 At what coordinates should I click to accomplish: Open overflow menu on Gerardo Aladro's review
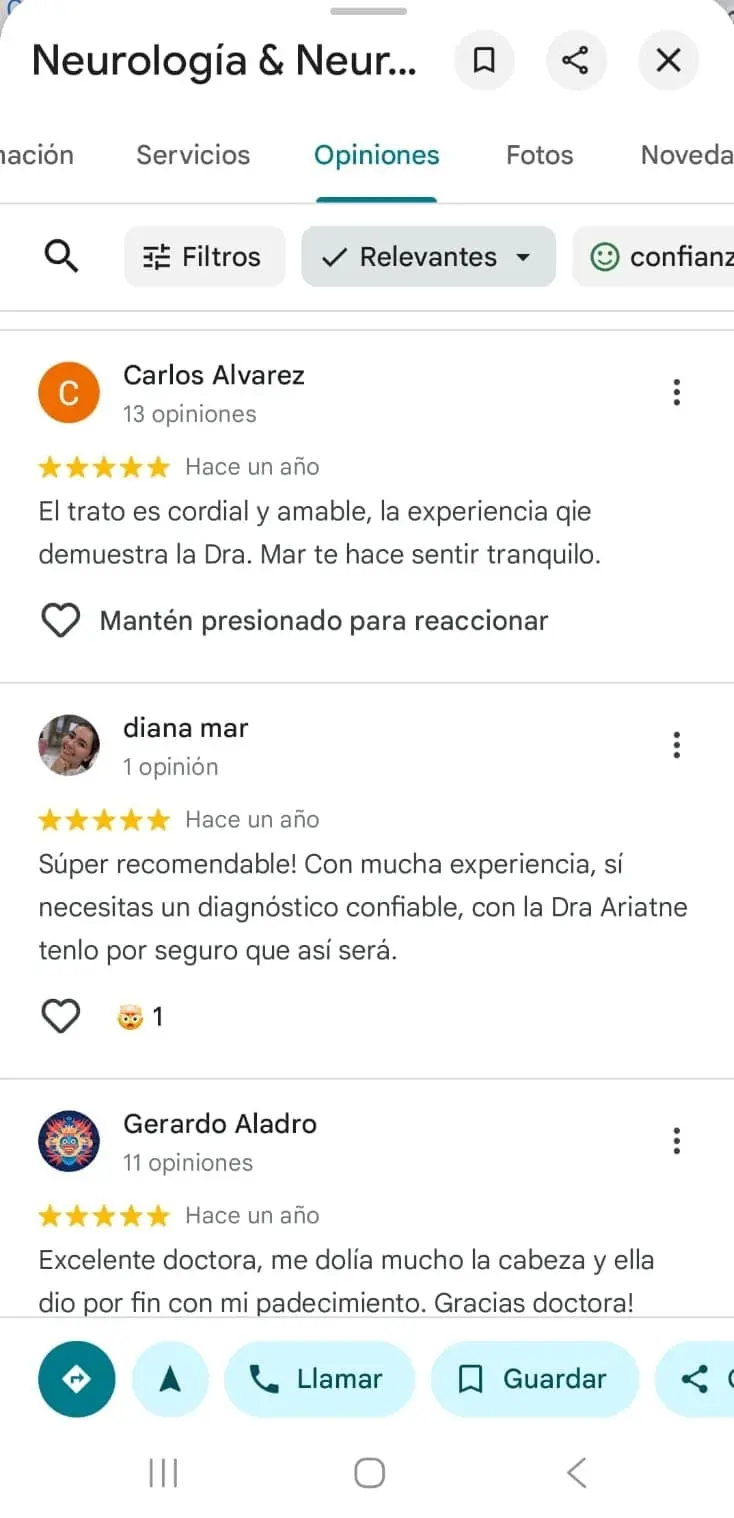(x=676, y=1140)
